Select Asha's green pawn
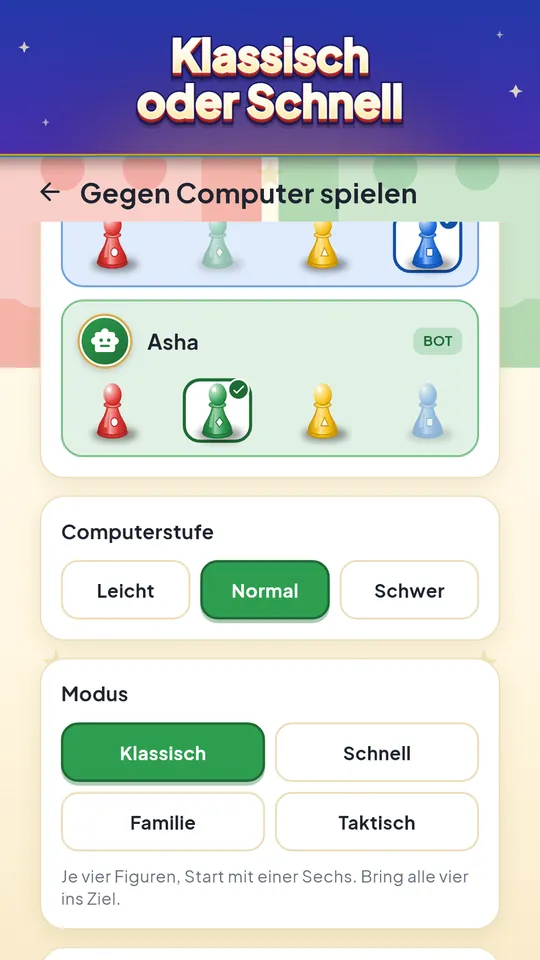Viewport: 540px width, 960px height. (217, 411)
